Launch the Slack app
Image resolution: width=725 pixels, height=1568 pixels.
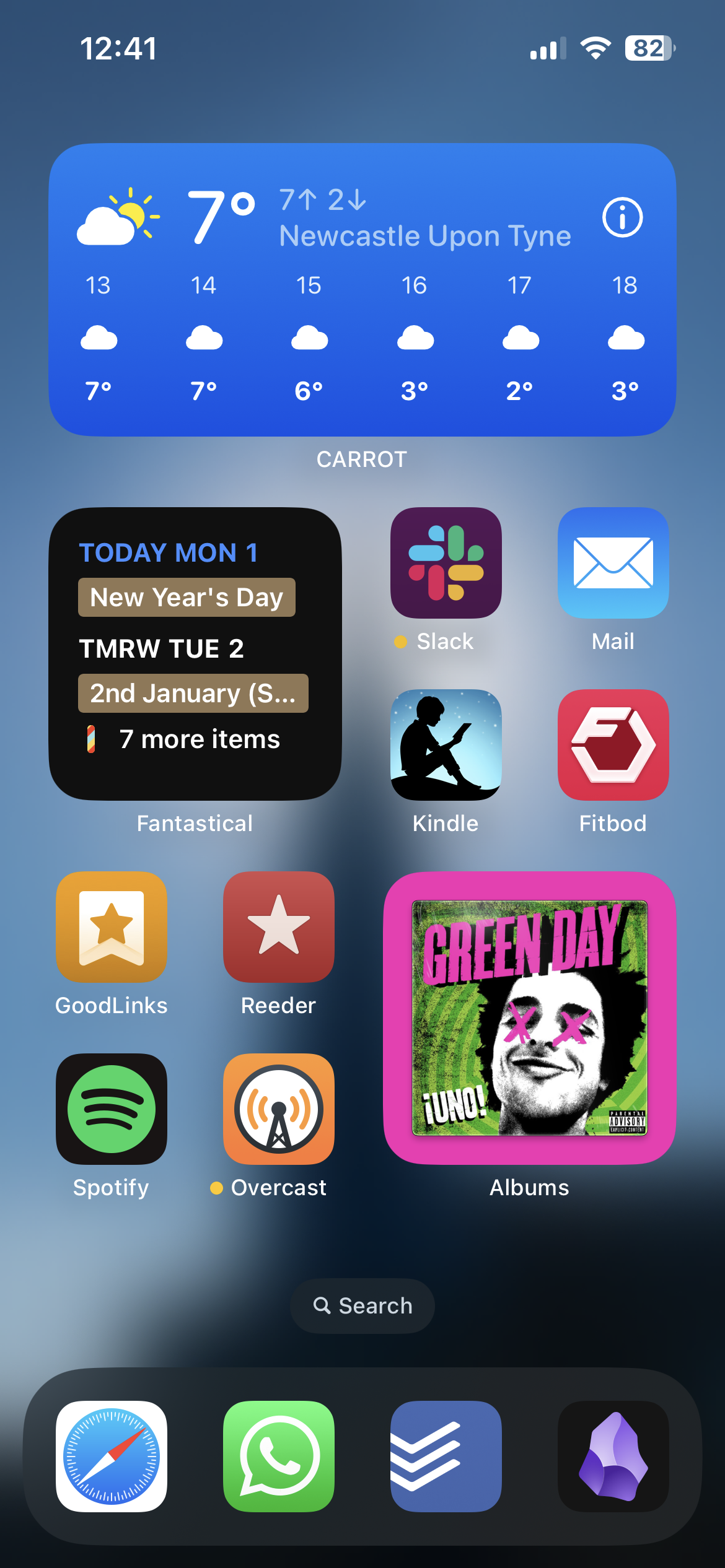coord(446,563)
